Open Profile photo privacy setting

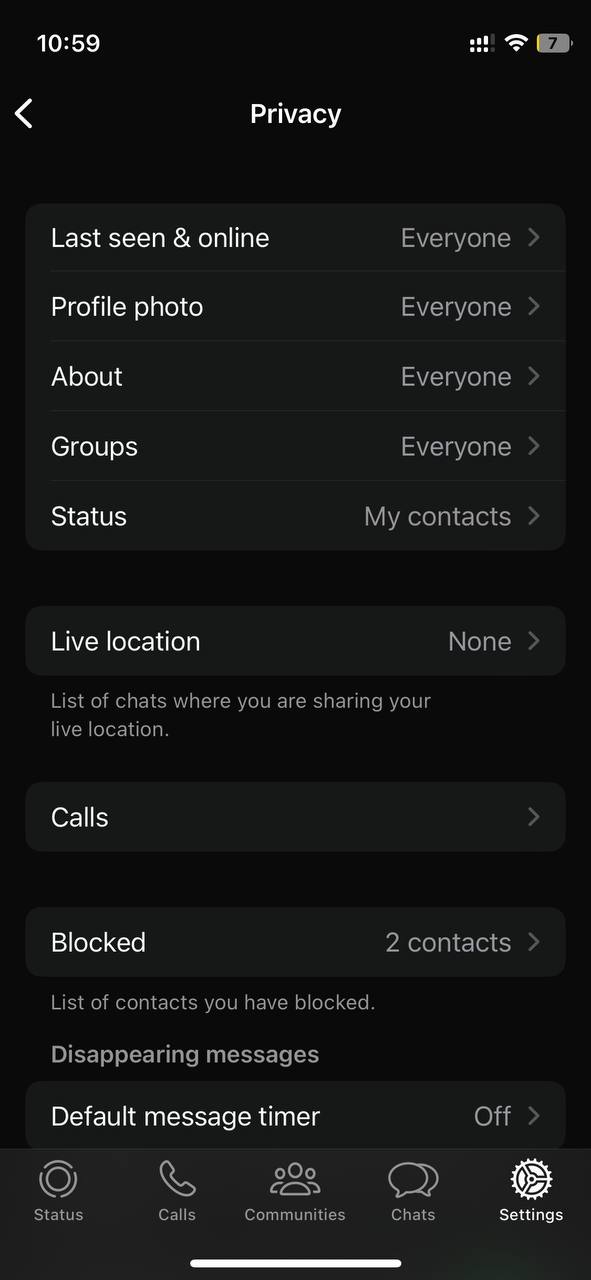click(295, 307)
